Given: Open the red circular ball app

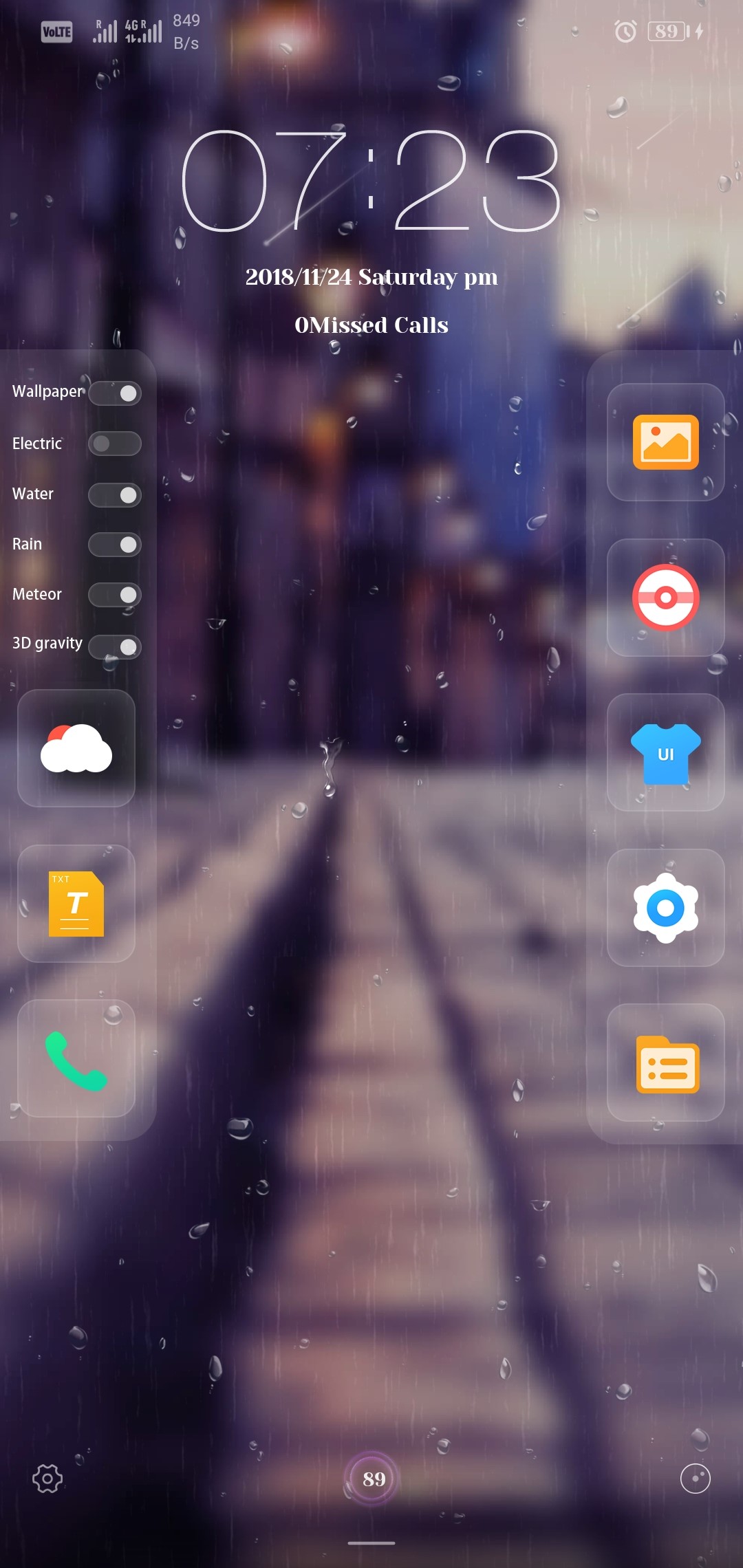Looking at the screenshot, I should 665,598.
